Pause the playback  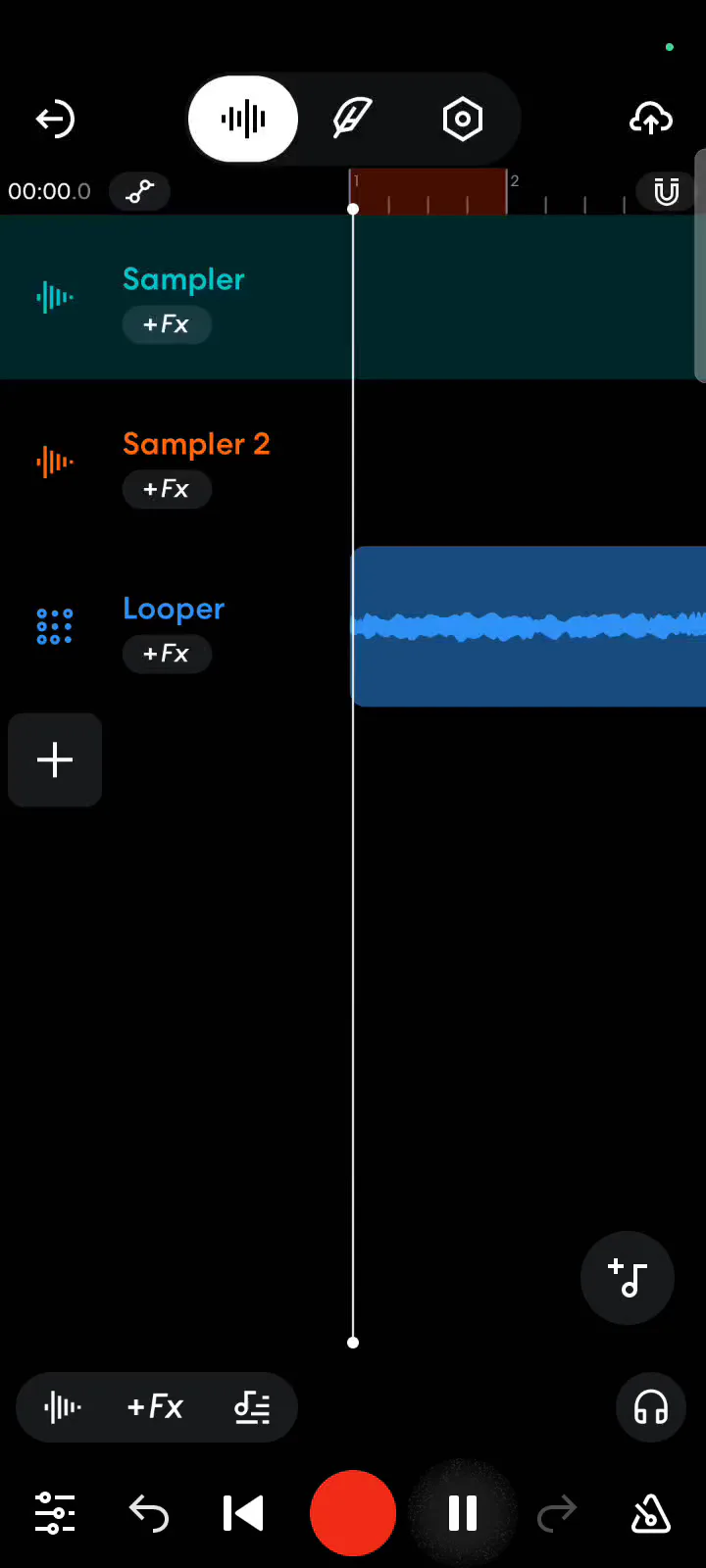462,1513
